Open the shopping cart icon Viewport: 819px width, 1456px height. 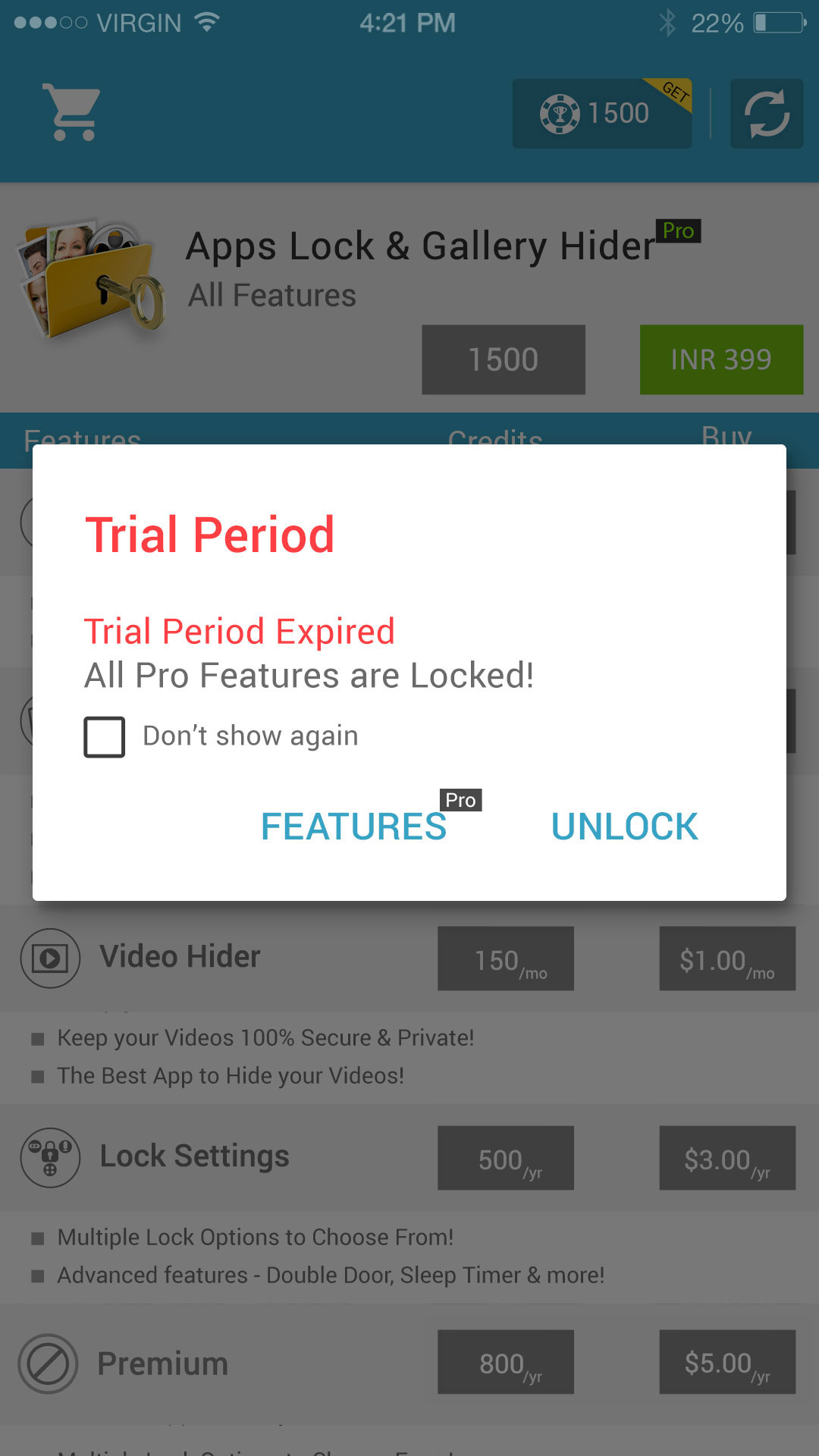[72, 112]
